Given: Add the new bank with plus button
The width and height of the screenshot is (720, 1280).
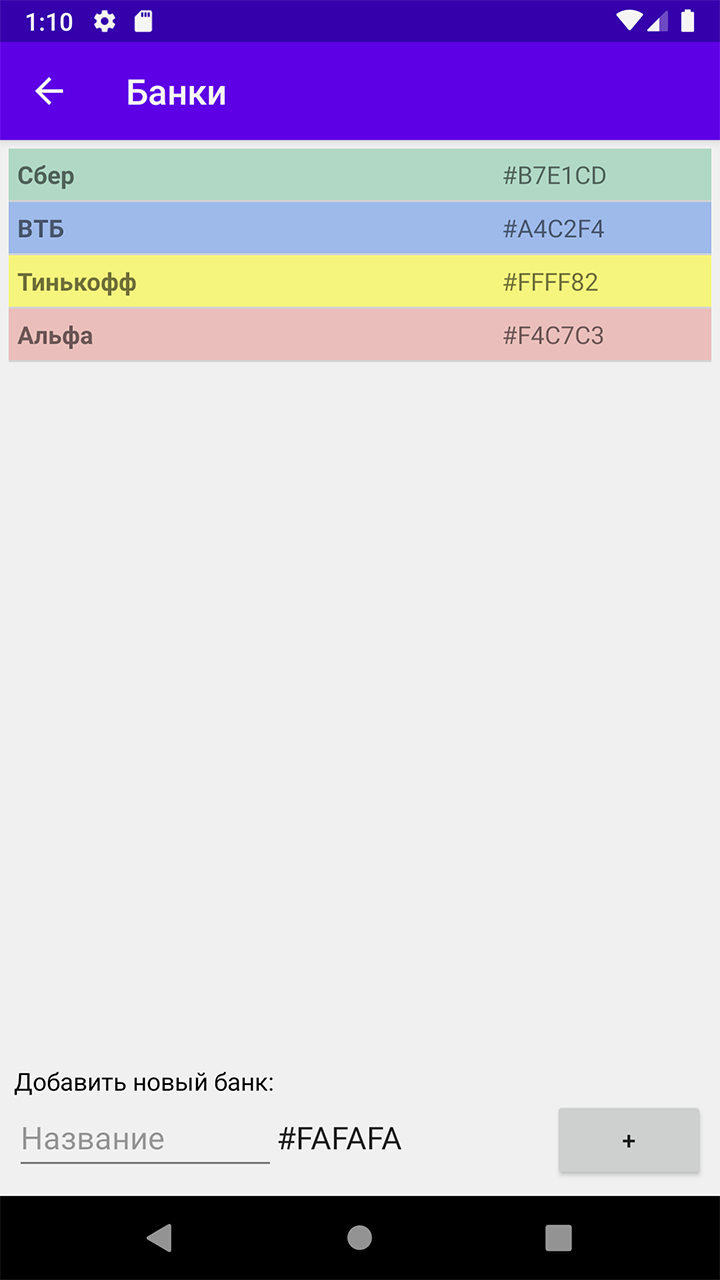Looking at the screenshot, I should [x=629, y=1140].
